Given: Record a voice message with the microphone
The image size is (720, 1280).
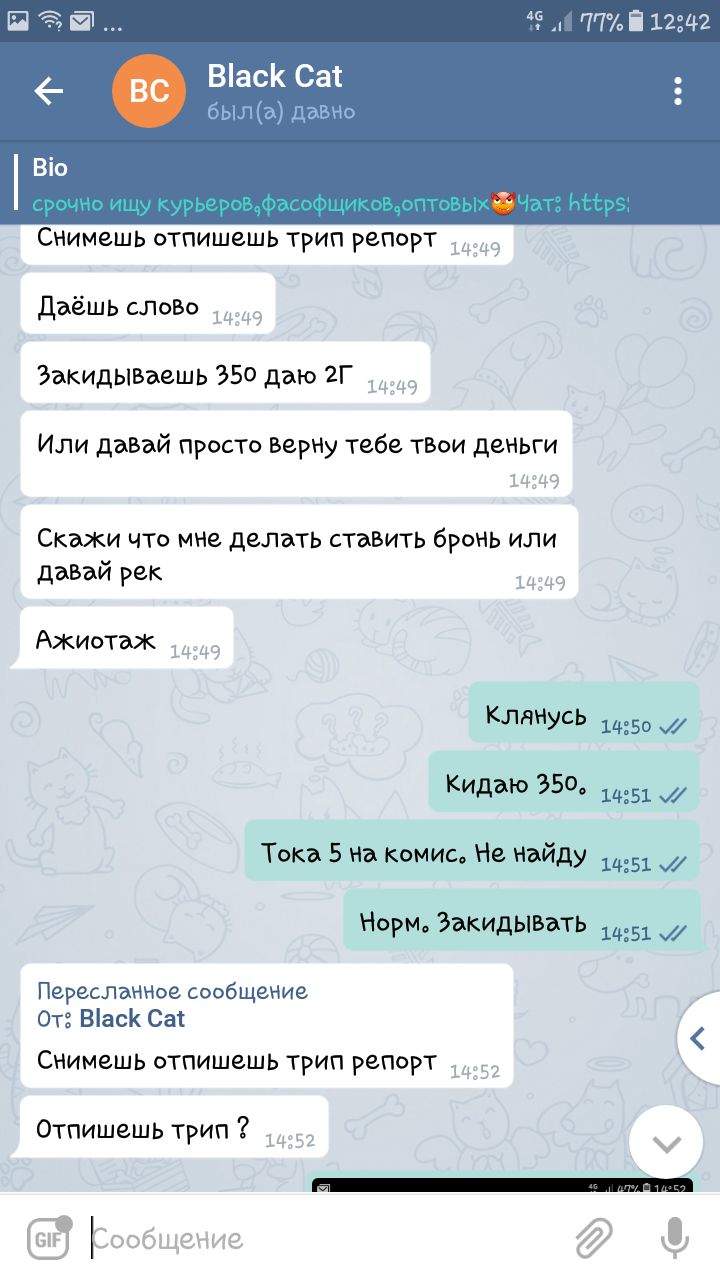Looking at the screenshot, I should (x=675, y=1238).
